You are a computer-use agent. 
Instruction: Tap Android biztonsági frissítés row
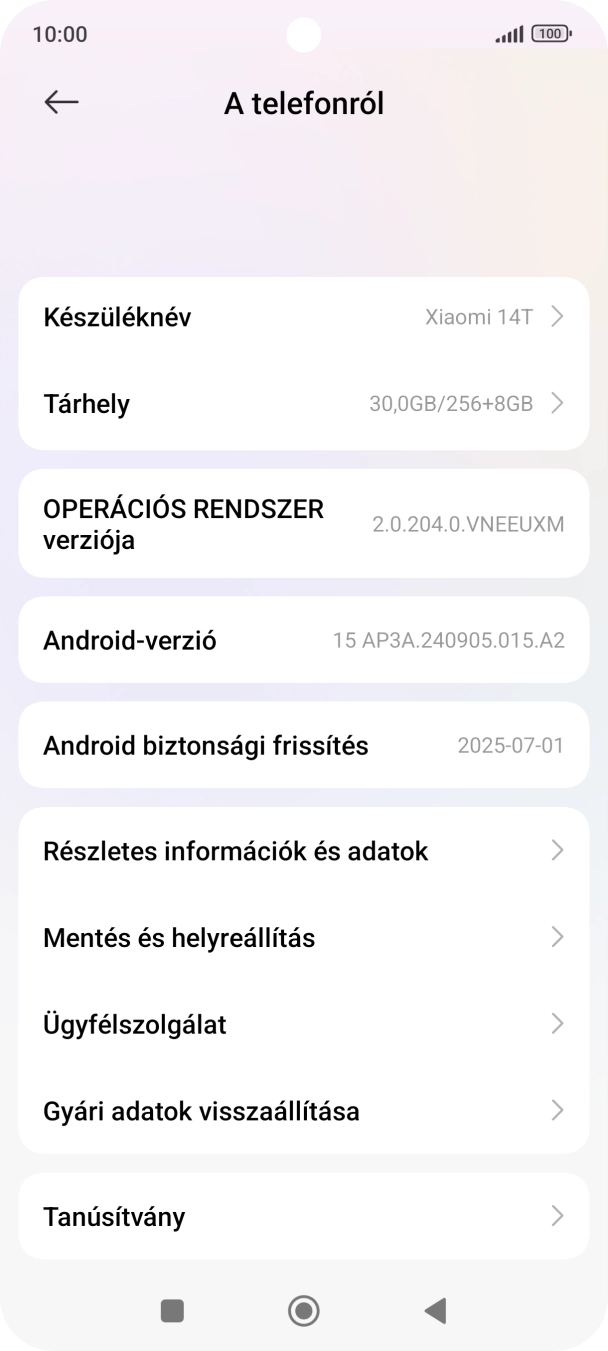[x=303, y=746]
